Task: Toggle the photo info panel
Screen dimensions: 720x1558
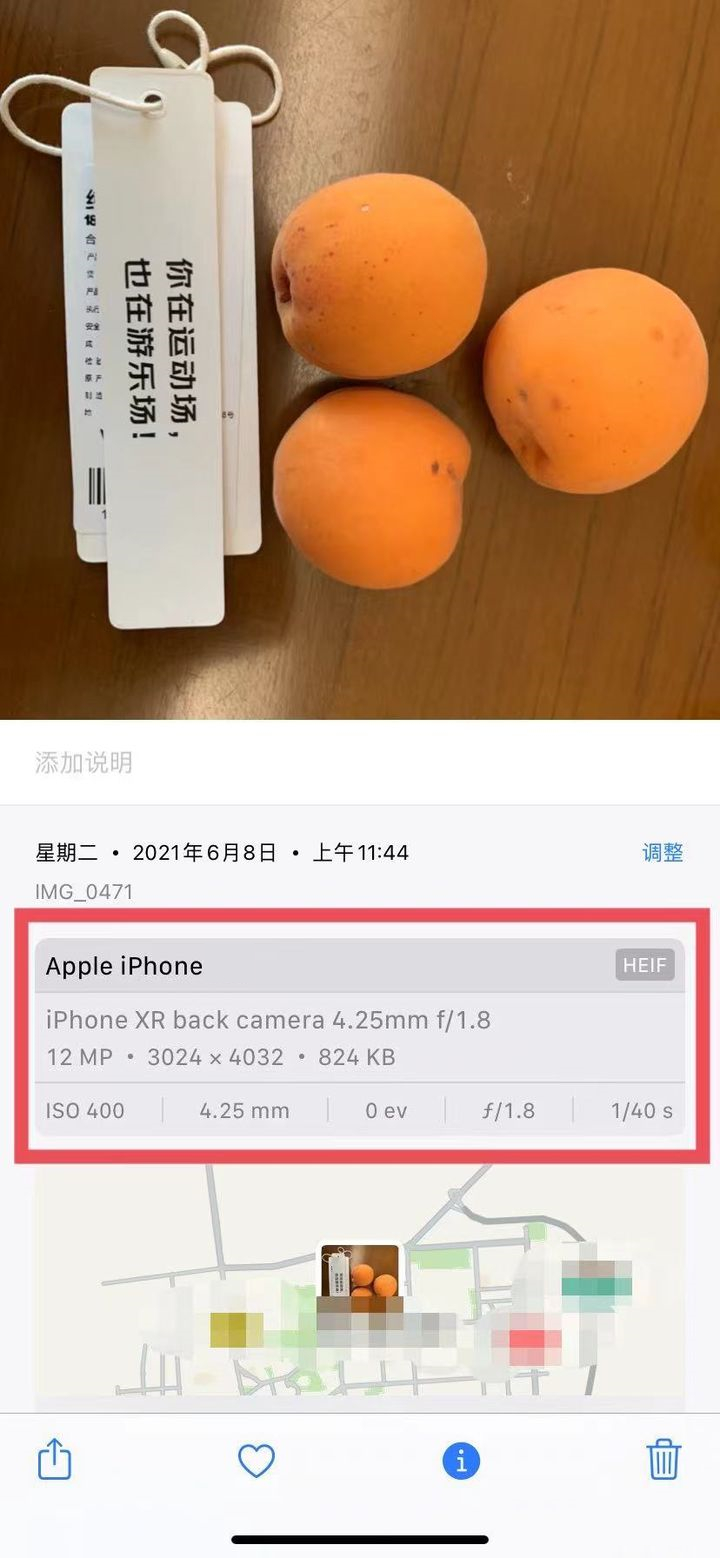Action: click(x=461, y=1461)
